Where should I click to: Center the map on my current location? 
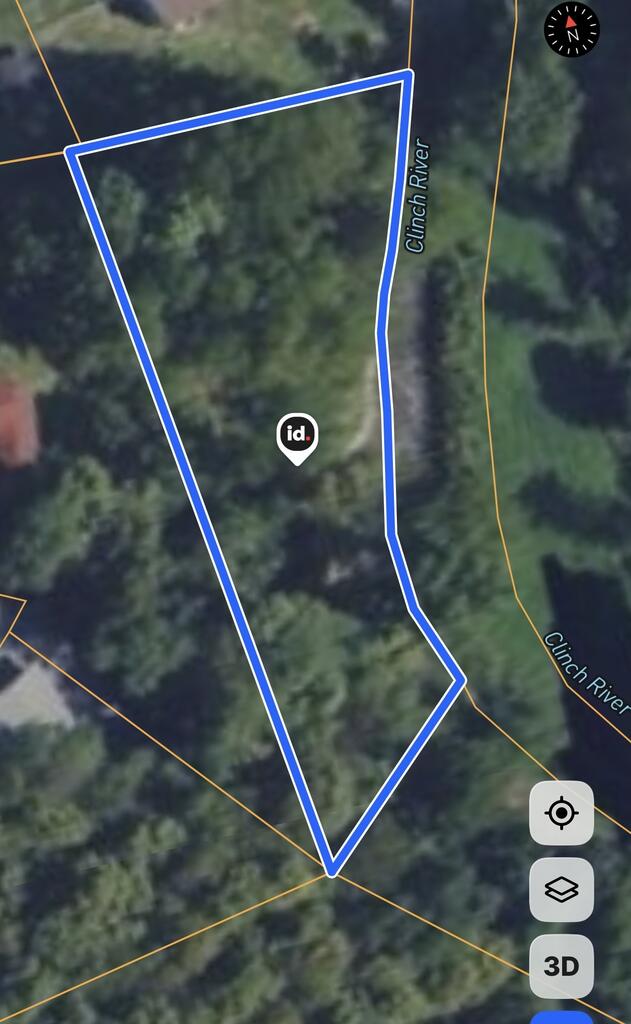(x=562, y=813)
